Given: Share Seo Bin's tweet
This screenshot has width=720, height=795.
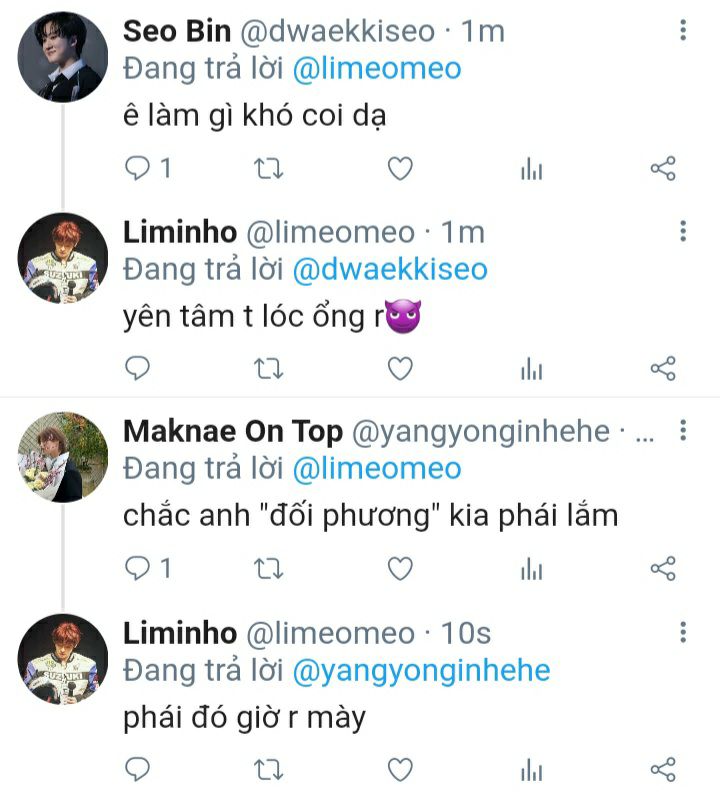Looking at the screenshot, I should click(x=663, y=169).
